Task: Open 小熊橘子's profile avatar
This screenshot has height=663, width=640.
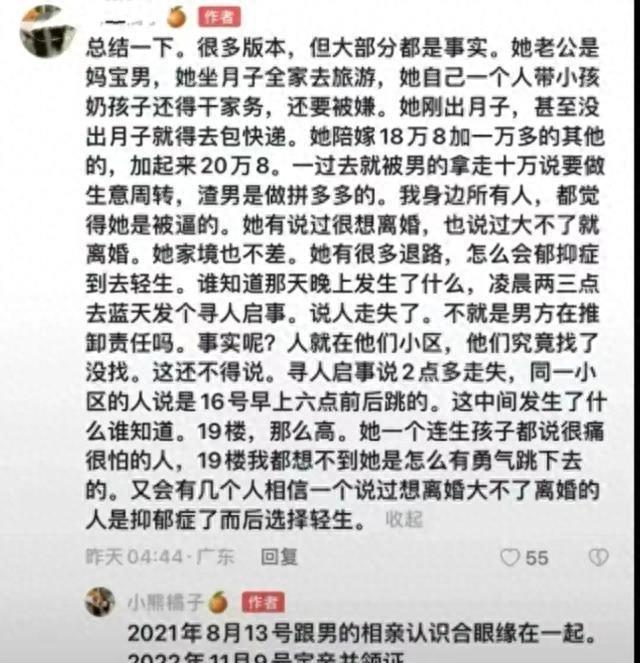Action: [100, 601]
